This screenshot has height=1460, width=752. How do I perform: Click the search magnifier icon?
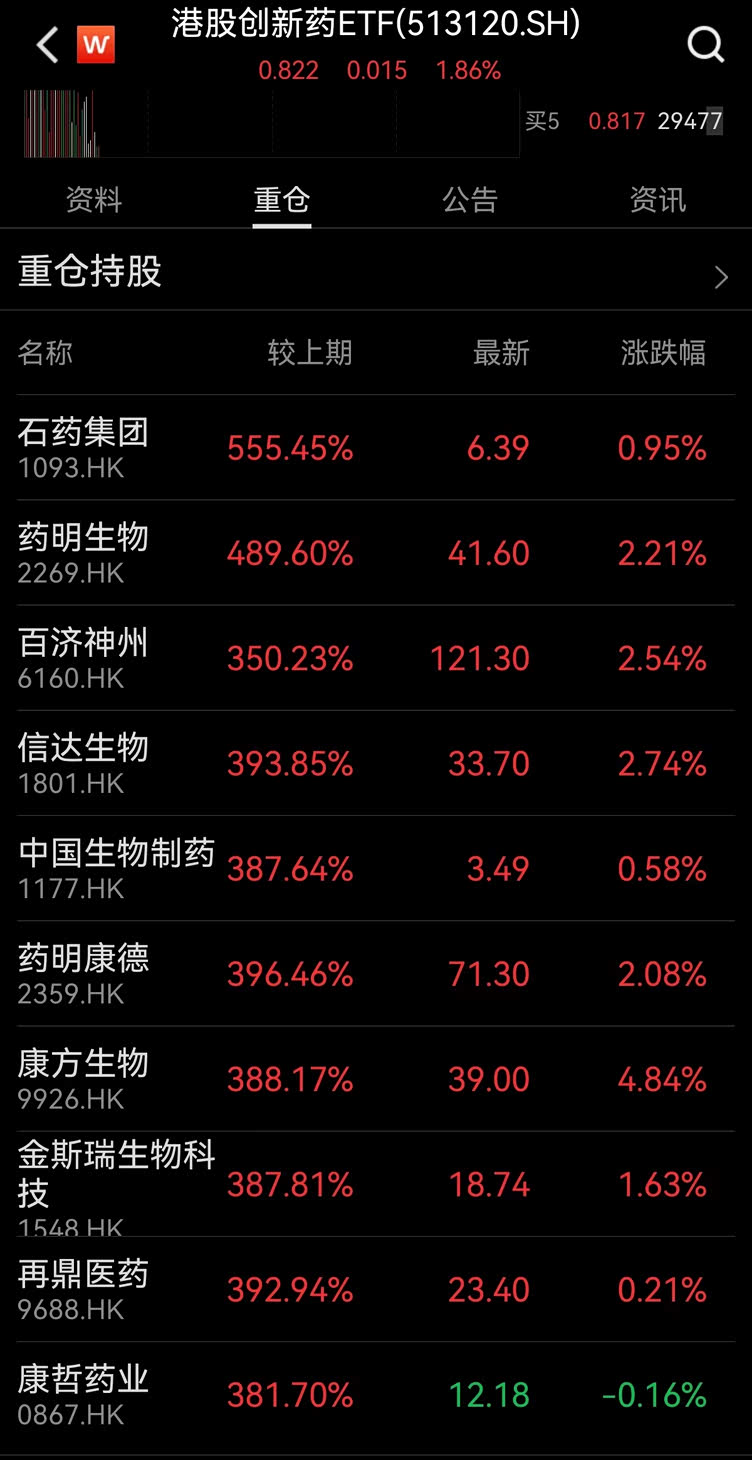[706, 45]
